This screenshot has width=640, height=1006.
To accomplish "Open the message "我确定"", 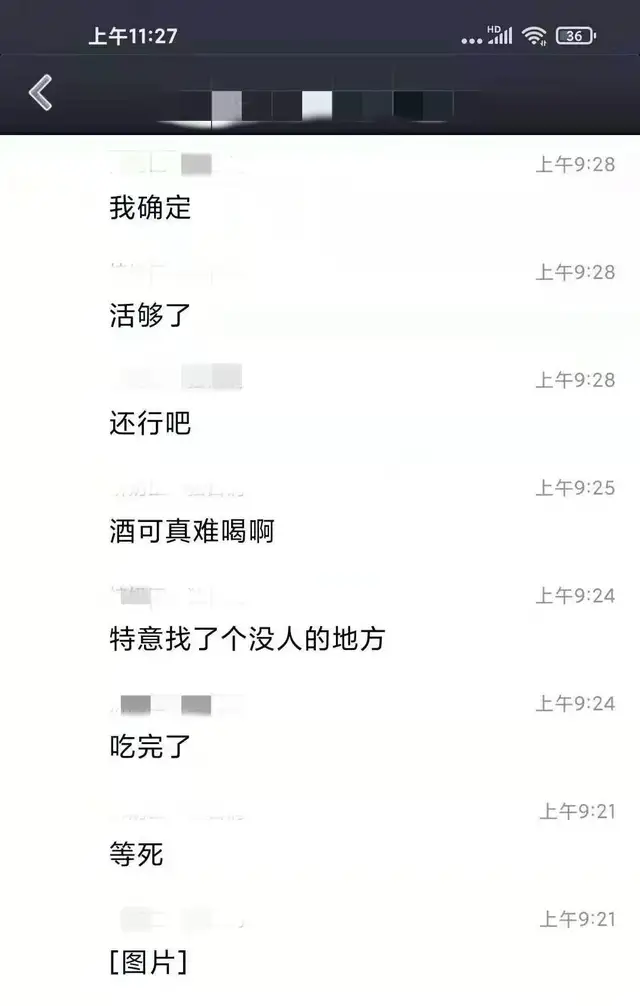I will pyautogui.click(x=150, y=208).
